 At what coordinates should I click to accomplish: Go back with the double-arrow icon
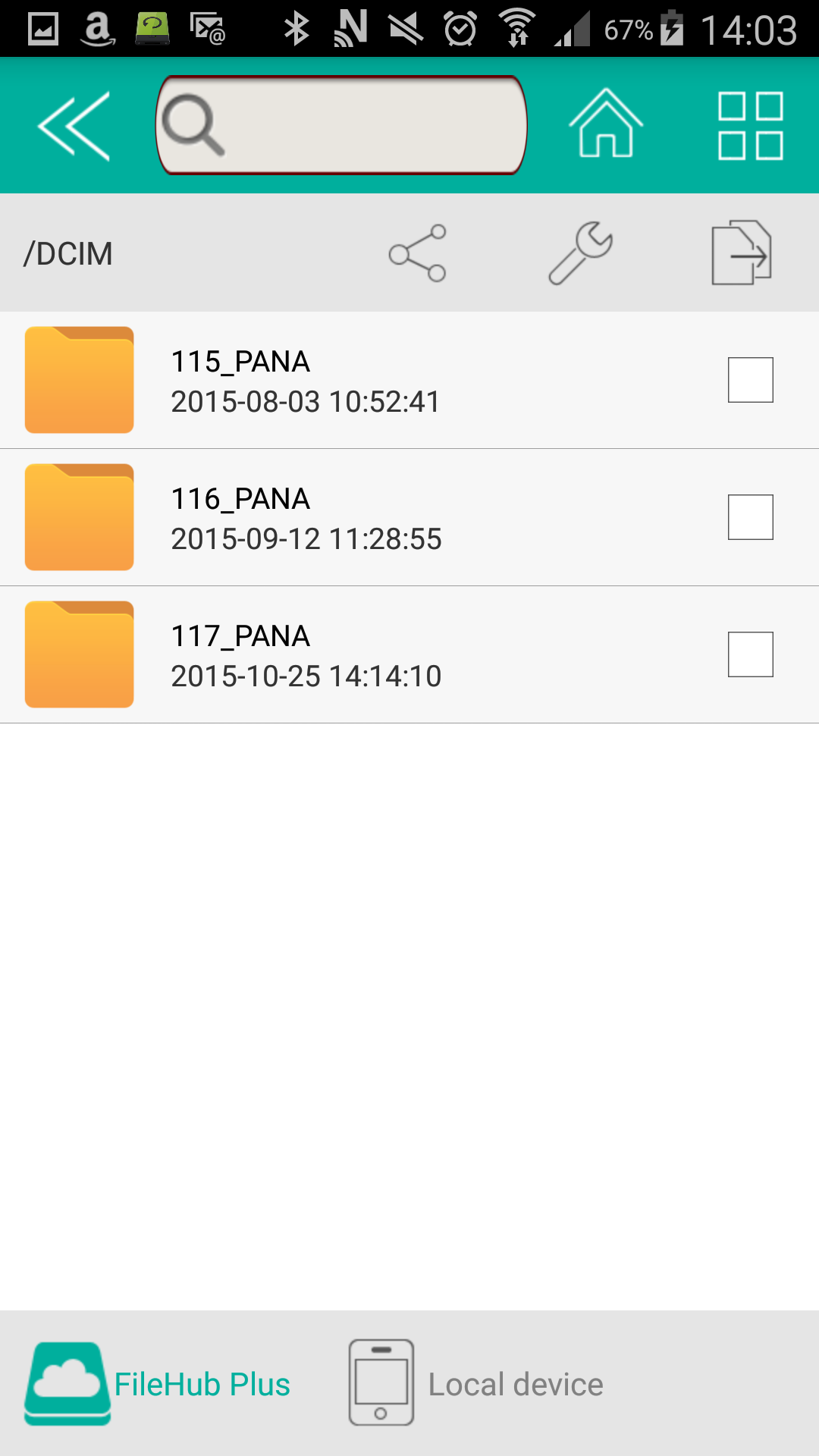pos(74,126)
